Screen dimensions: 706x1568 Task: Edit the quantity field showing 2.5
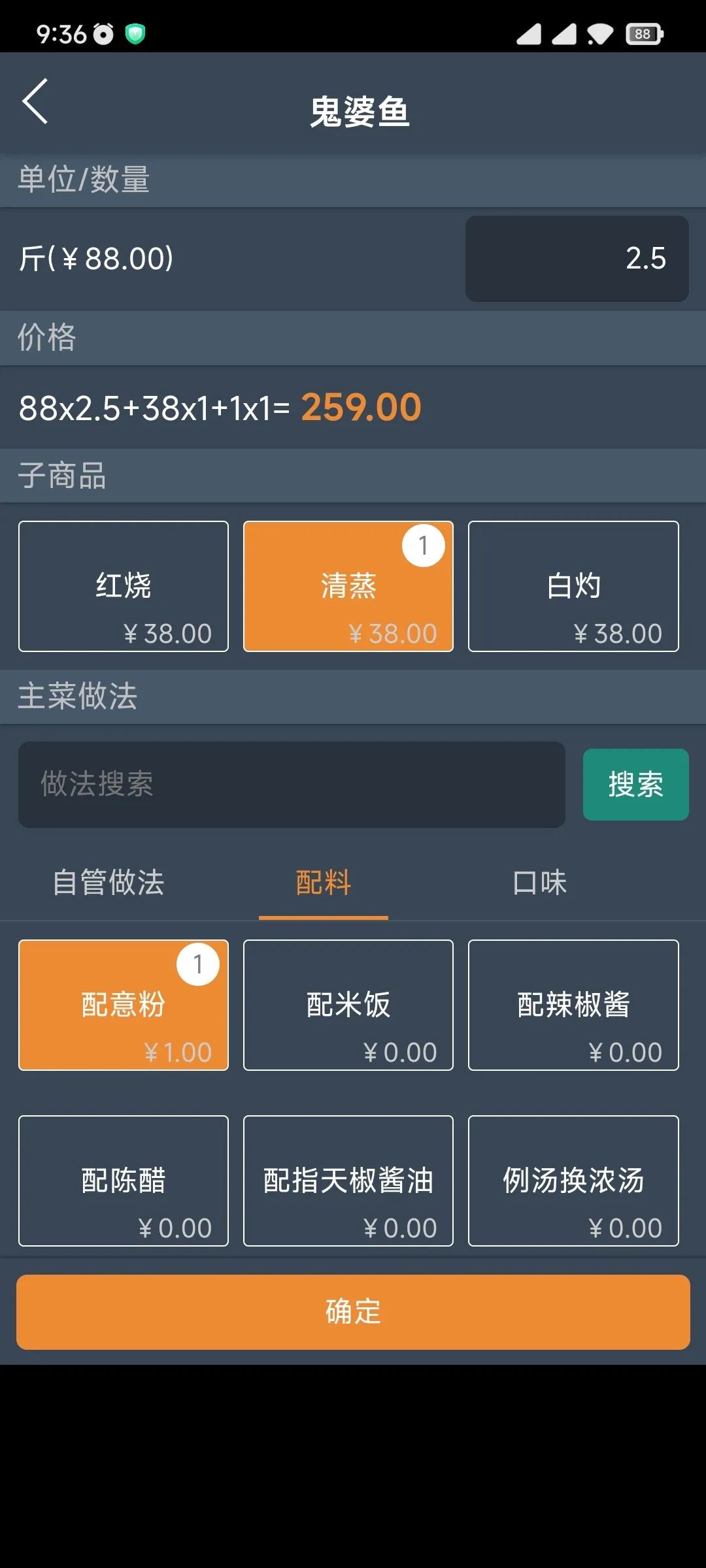point(577,258)
